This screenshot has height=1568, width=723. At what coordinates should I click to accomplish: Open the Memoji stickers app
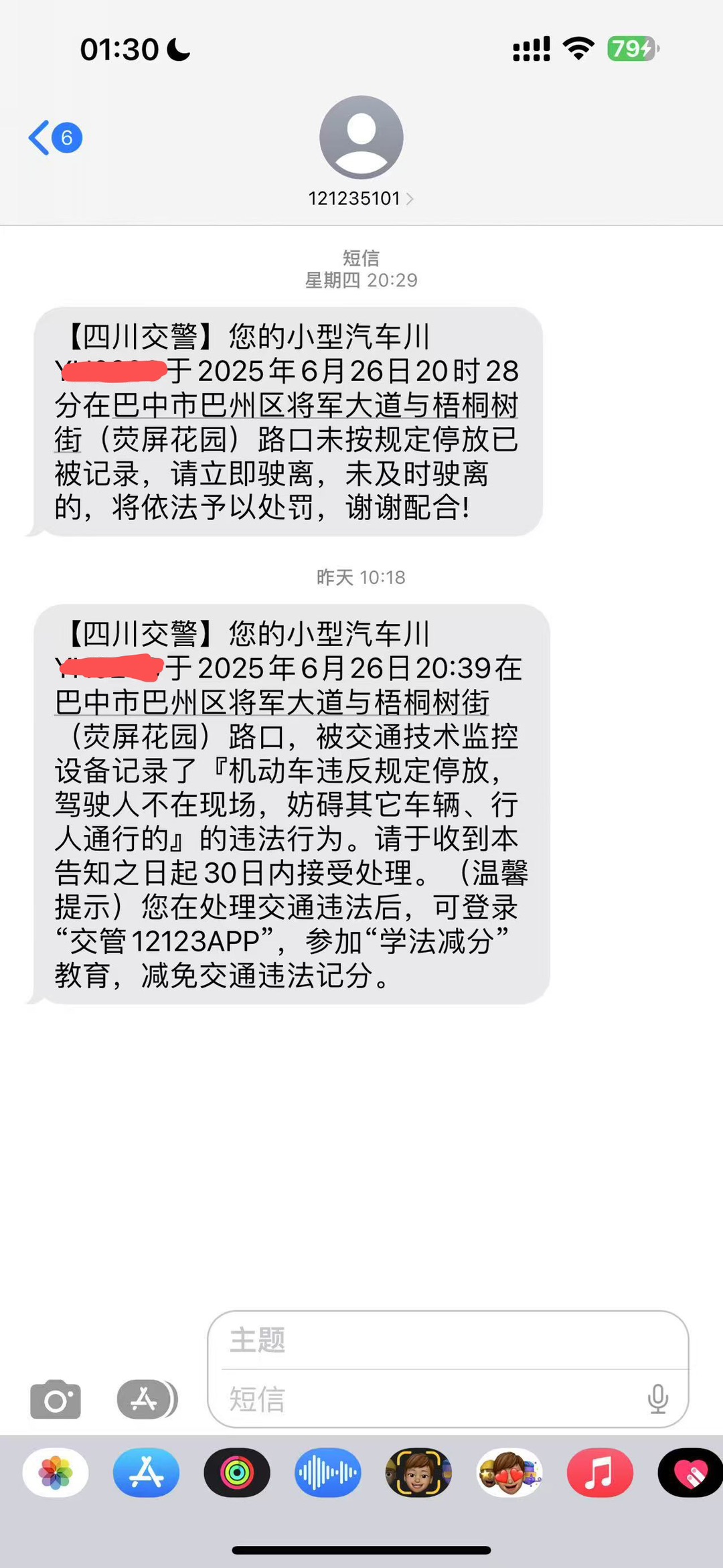tap(509, 1473)
